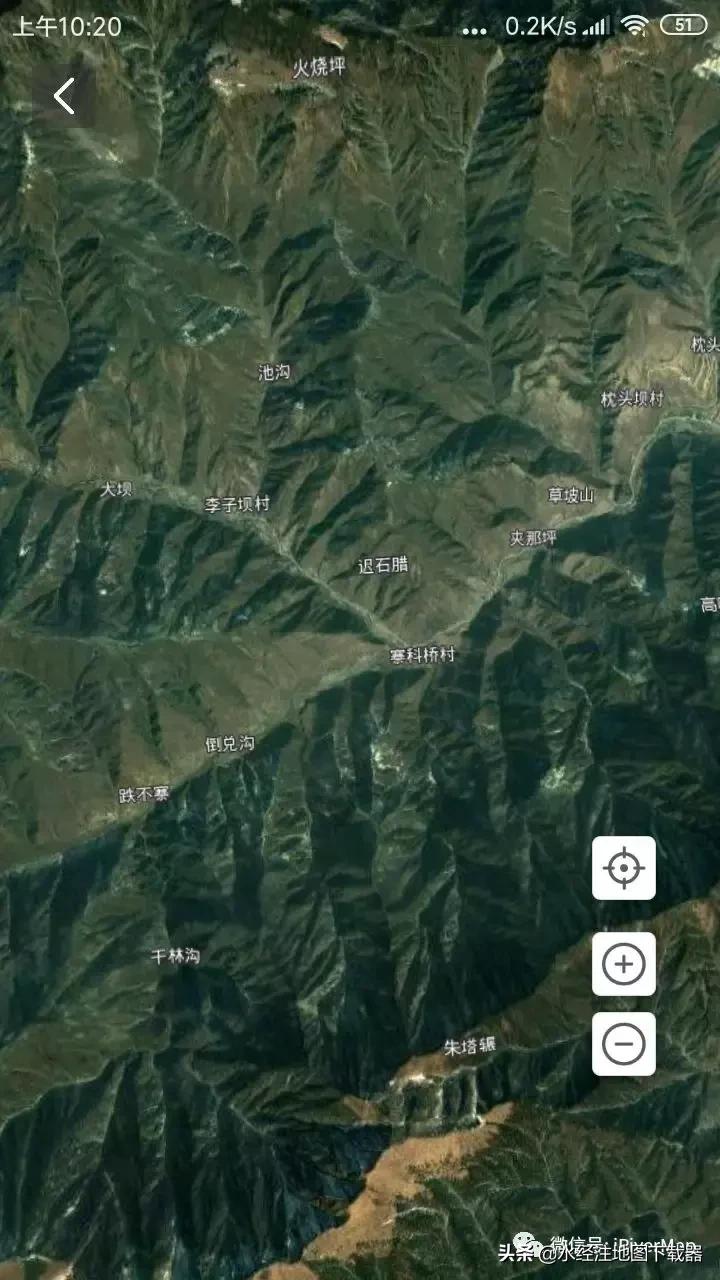
Task: Select the 枕头坝村 village label
Action: [x=634, y=395]
